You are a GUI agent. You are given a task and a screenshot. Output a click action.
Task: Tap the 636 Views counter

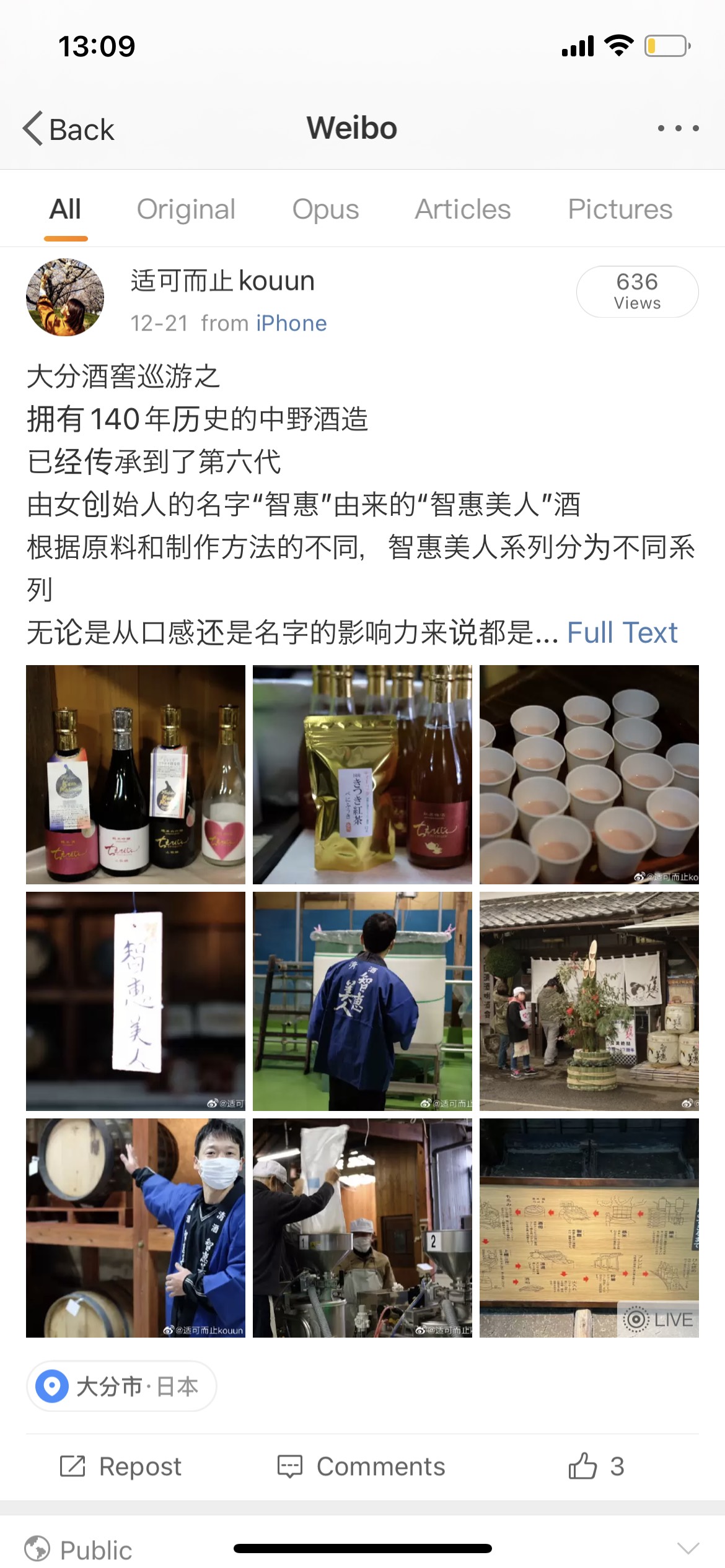click(638, 291)
